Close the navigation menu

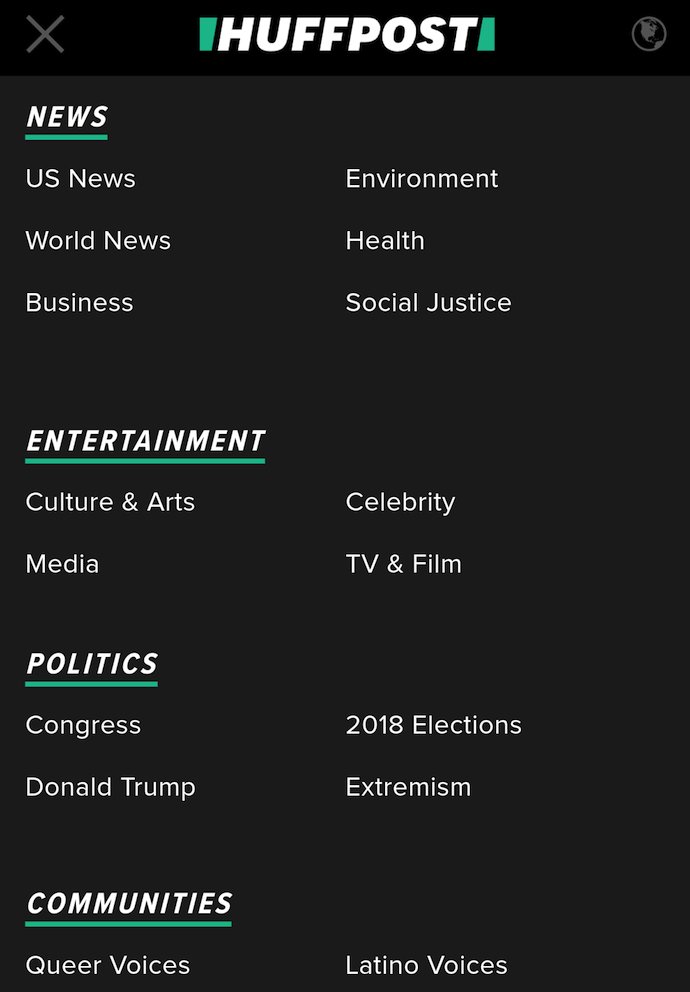pos(45,35)
